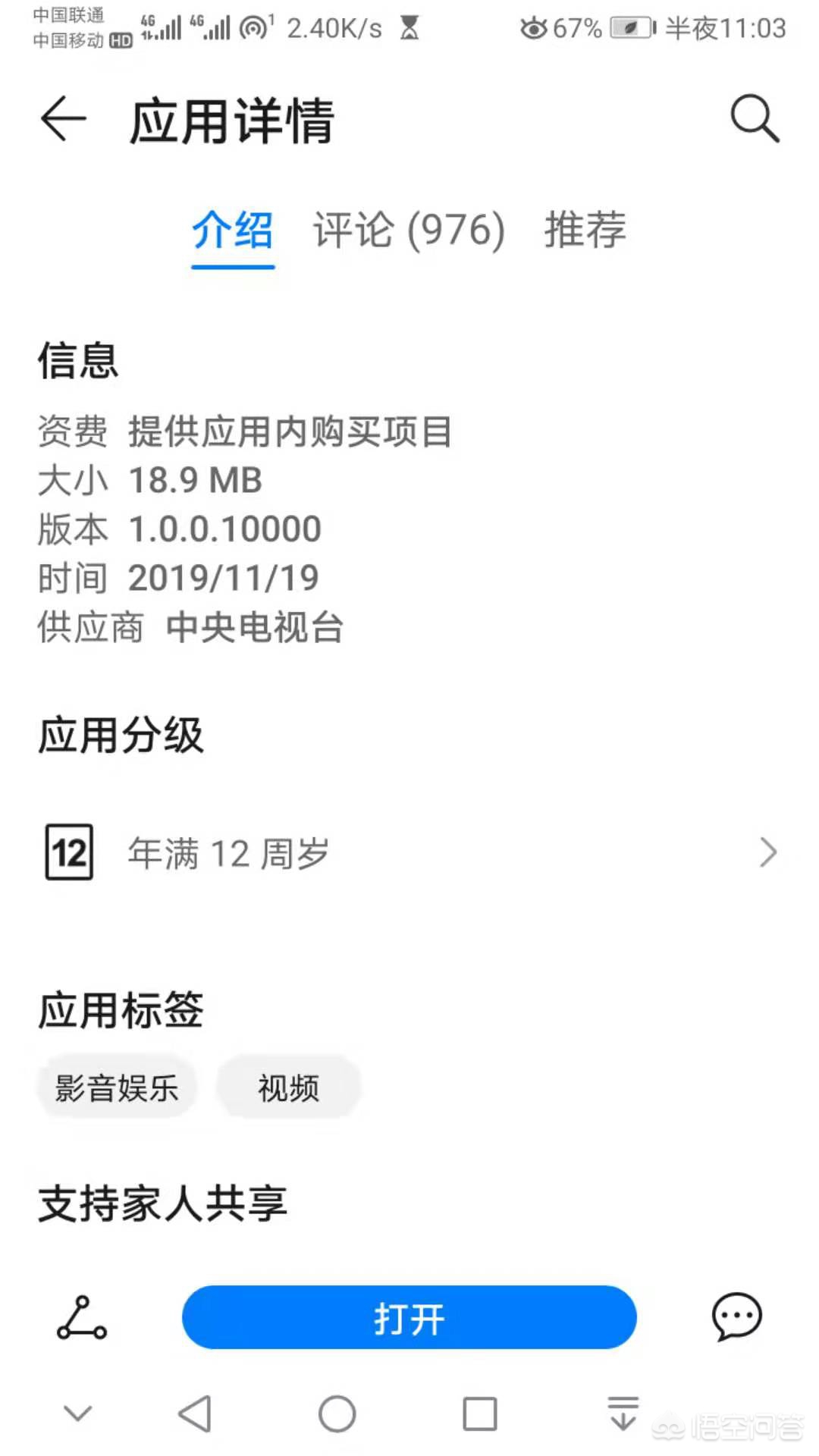The width and height of the screenshot is (819, 1456).
Task: Open recent apps square button
Action: [480, 1414]
